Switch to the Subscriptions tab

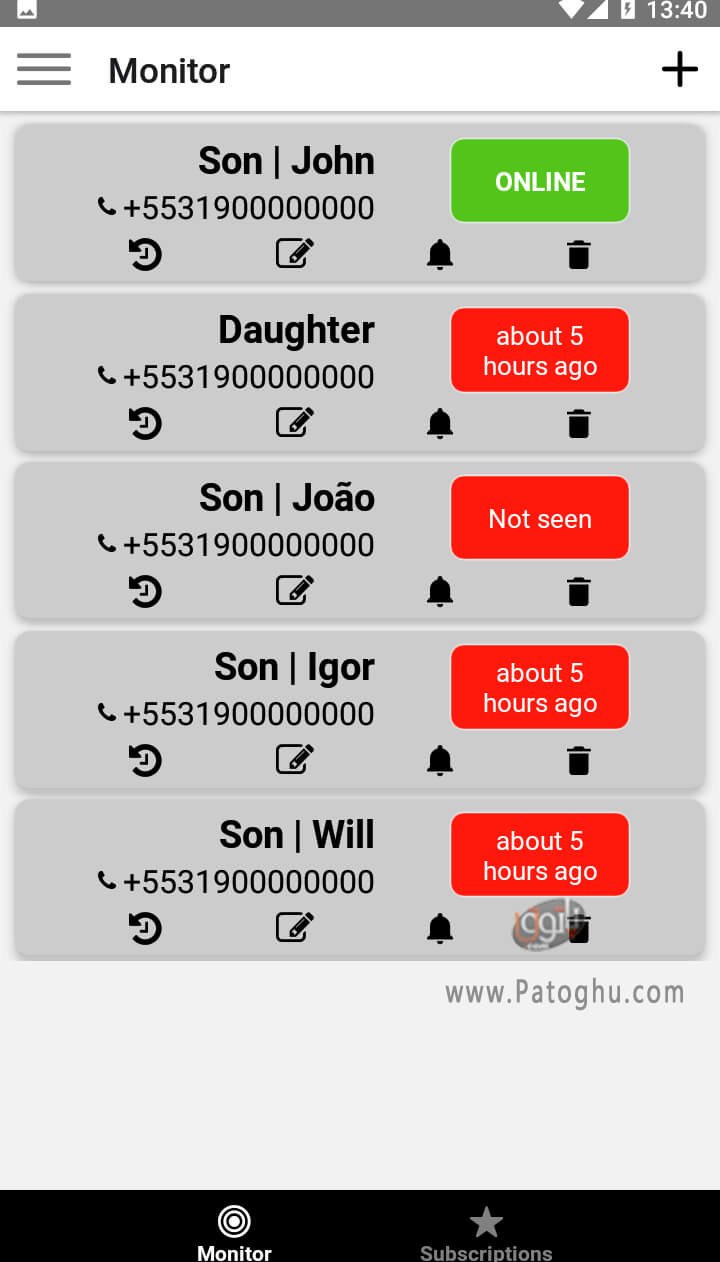click(x=486, y=1234)
